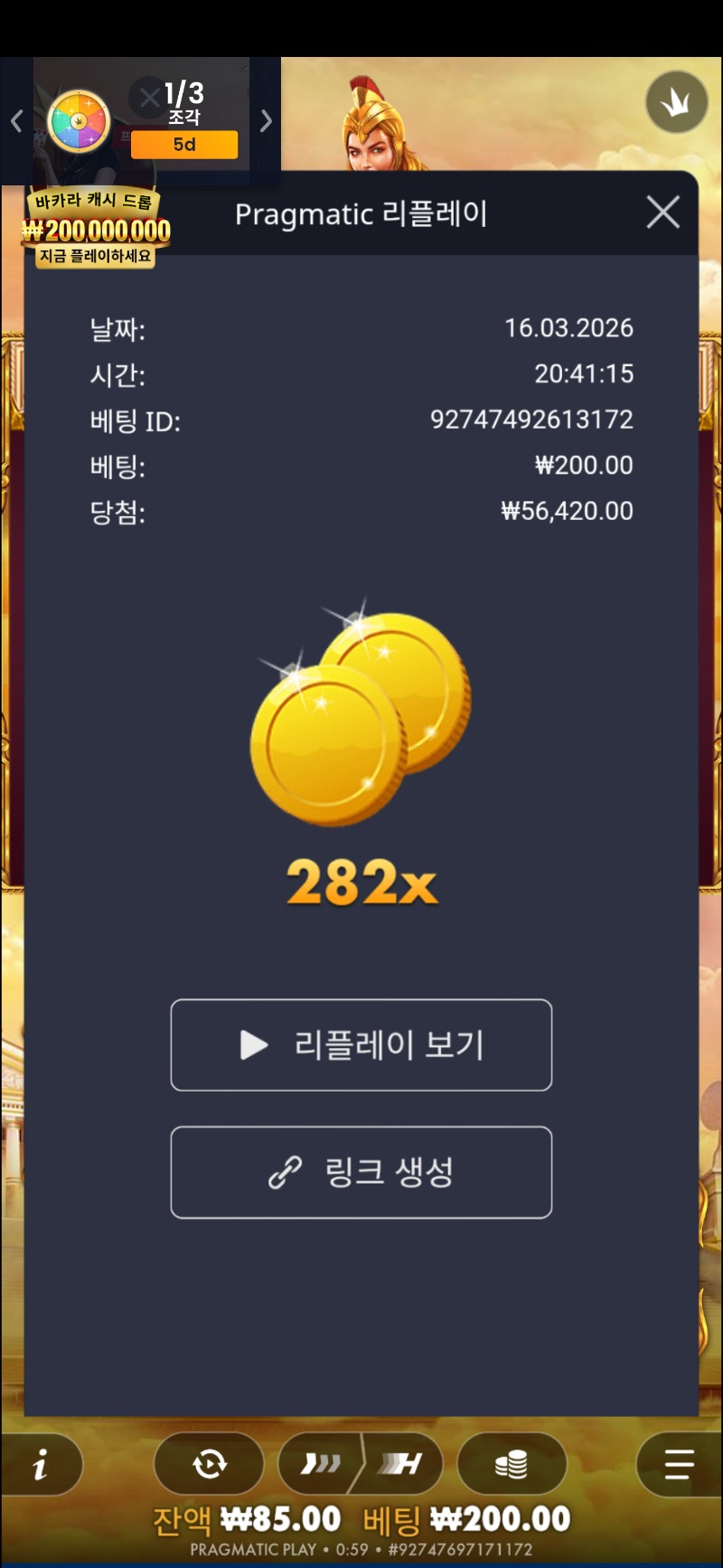Open the prize wheel 조각 promotion
Screen dimensions: 723x1568
coord(80,121)
